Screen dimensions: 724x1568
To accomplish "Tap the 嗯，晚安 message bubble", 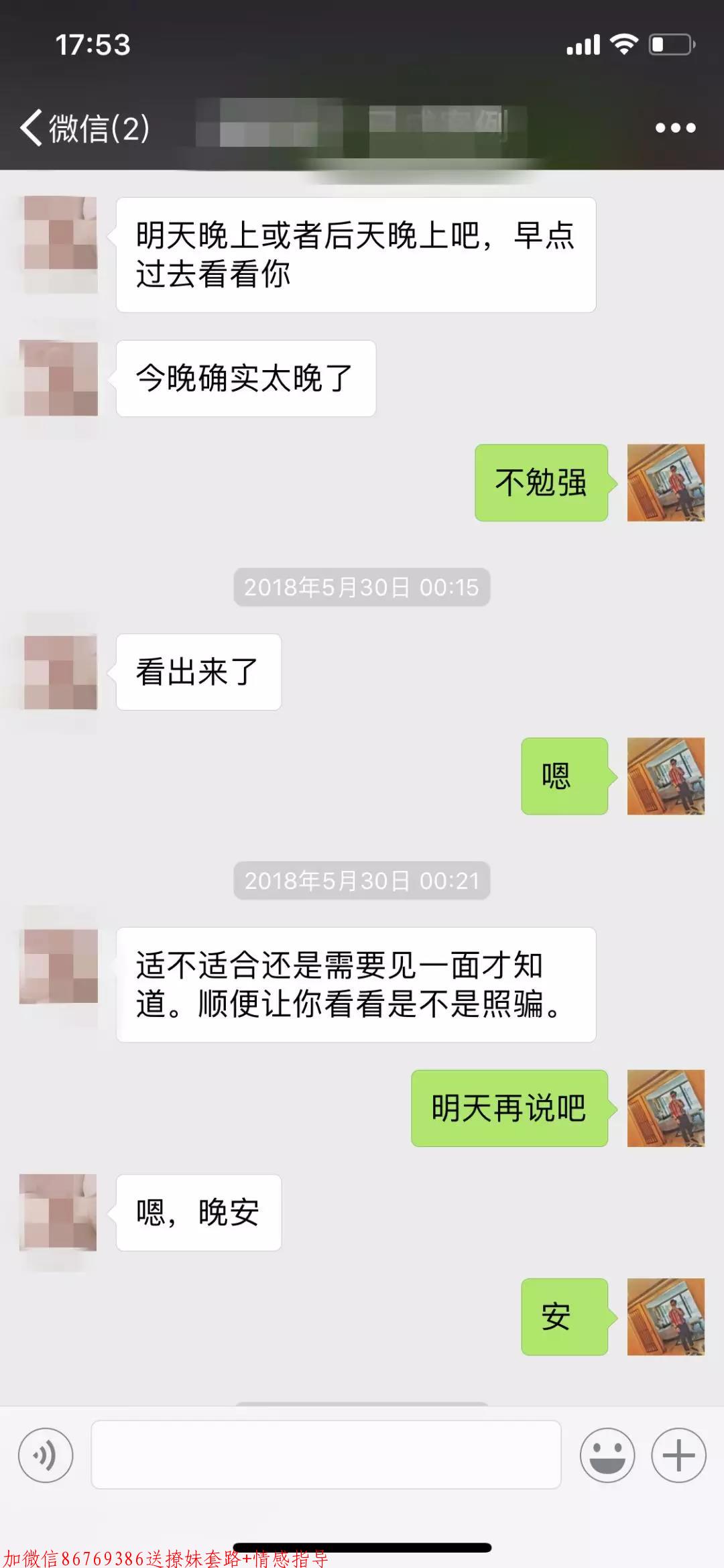I will [x=197, y=1212].
